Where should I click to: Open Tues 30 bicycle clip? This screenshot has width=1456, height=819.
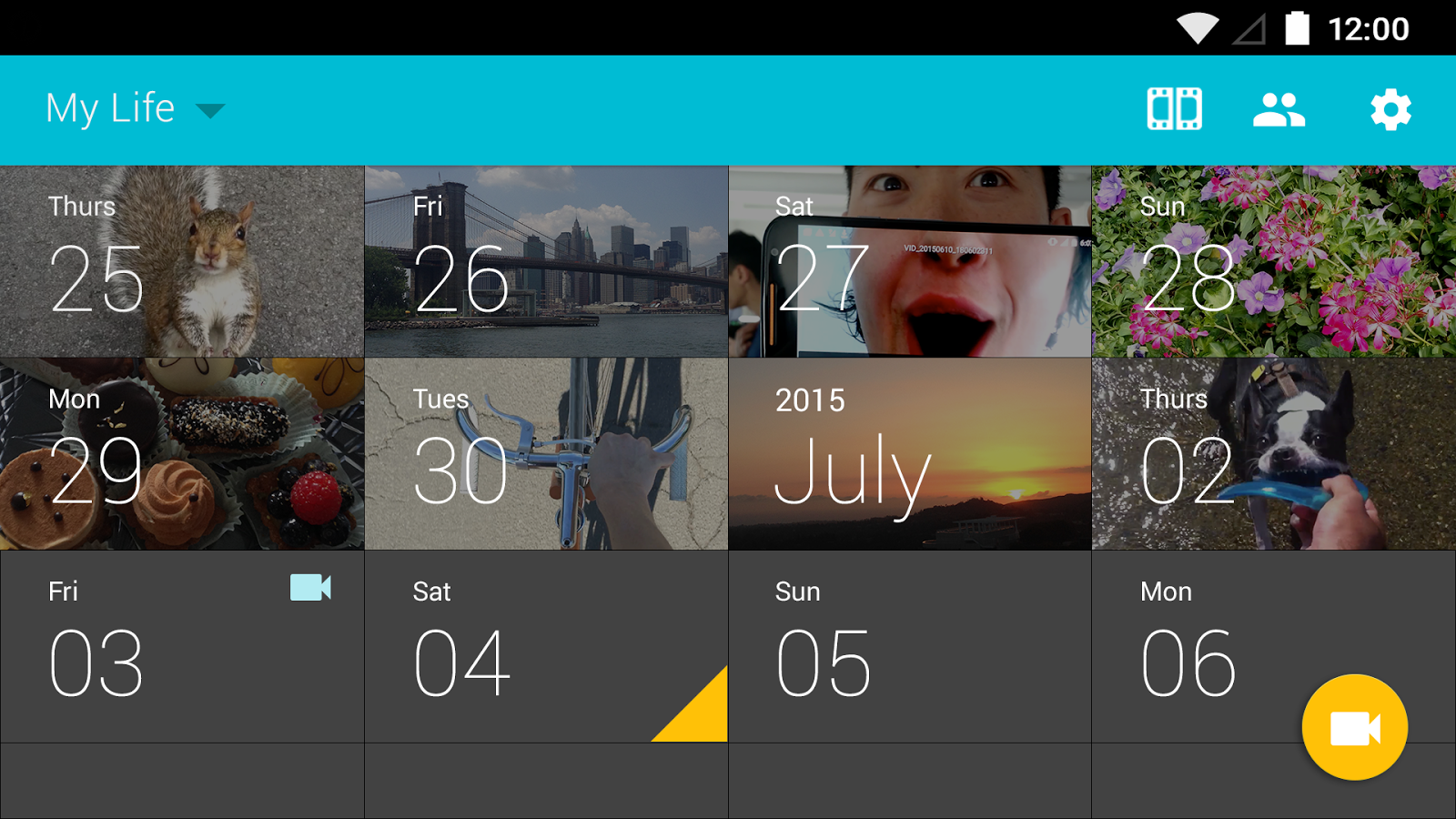(x=546, y=453)
